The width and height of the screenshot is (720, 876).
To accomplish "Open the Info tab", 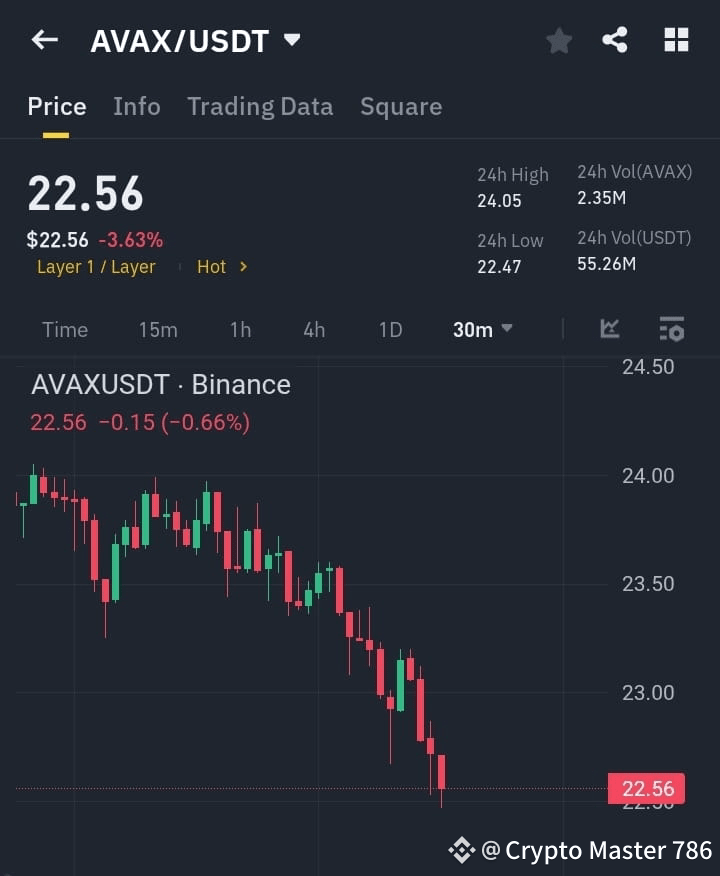I will coord(136,106).
